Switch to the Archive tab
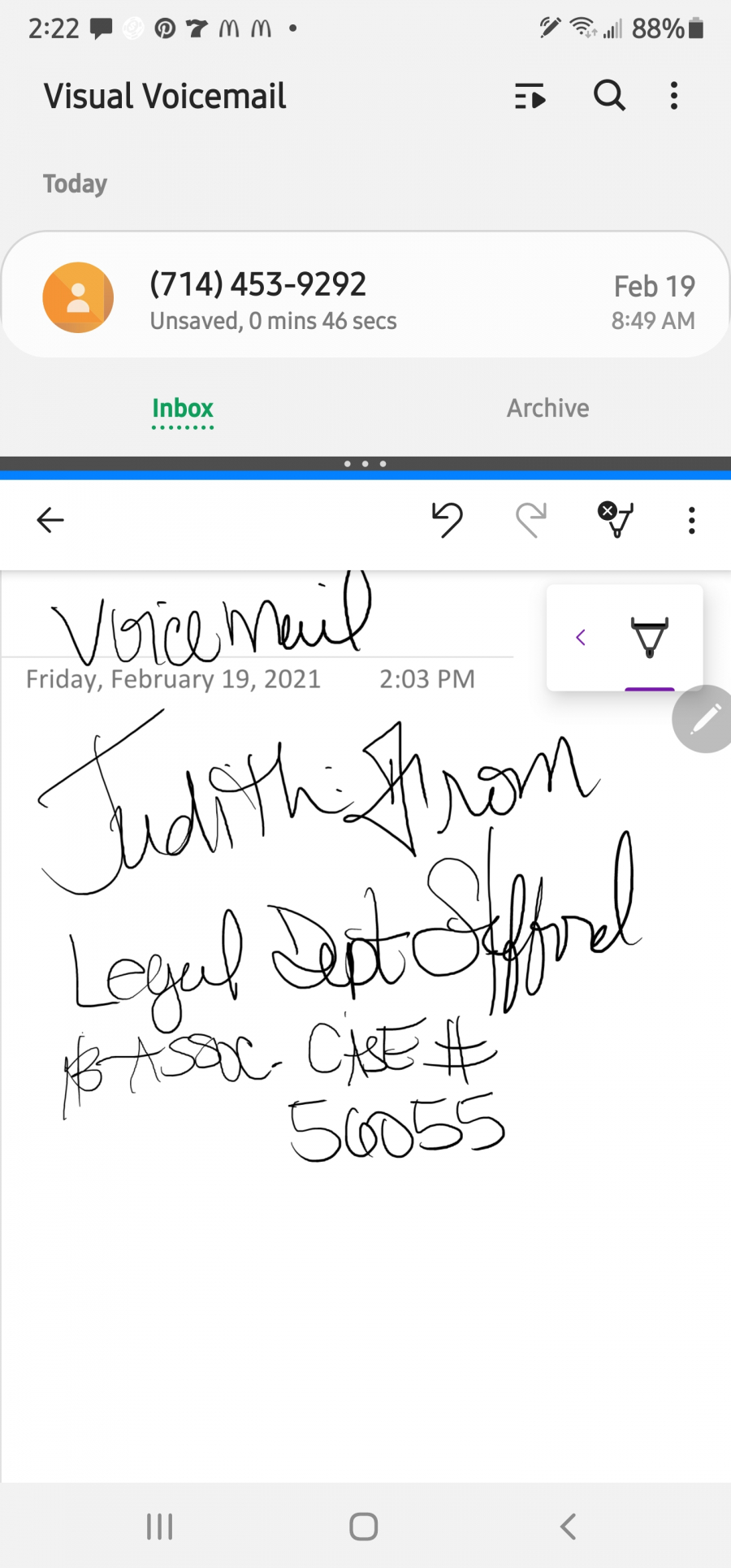Viewport: 731px width, 1568px height. point(548,408)
